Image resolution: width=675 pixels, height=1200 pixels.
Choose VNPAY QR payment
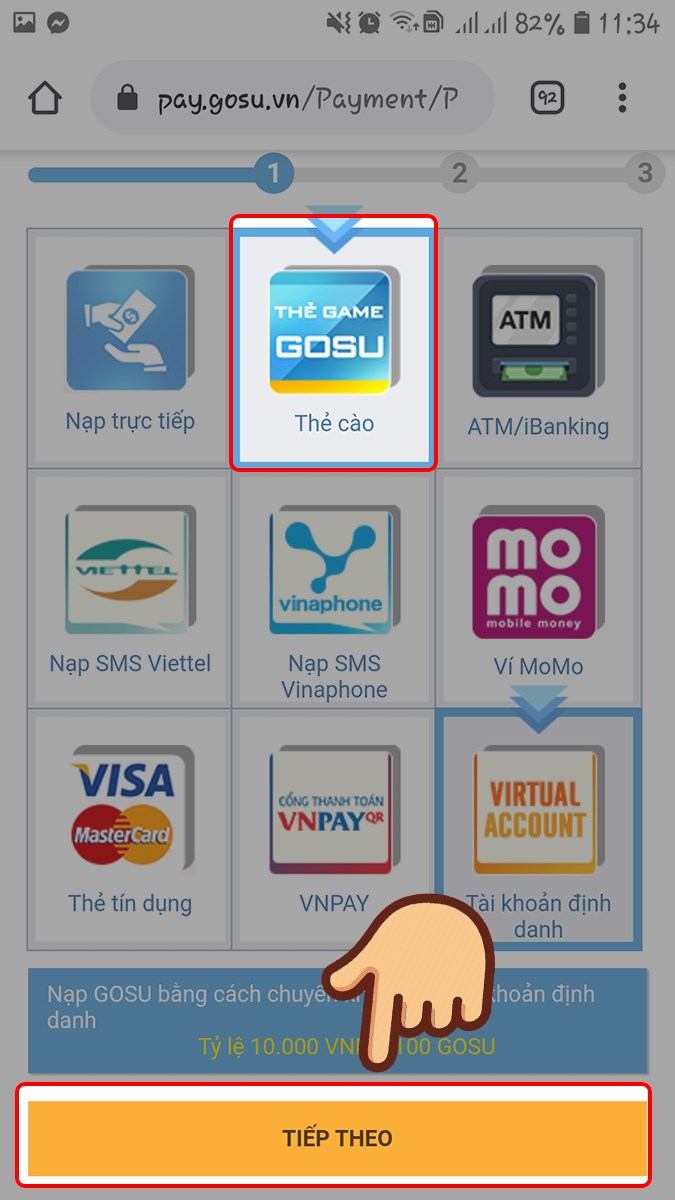(334, 825)
